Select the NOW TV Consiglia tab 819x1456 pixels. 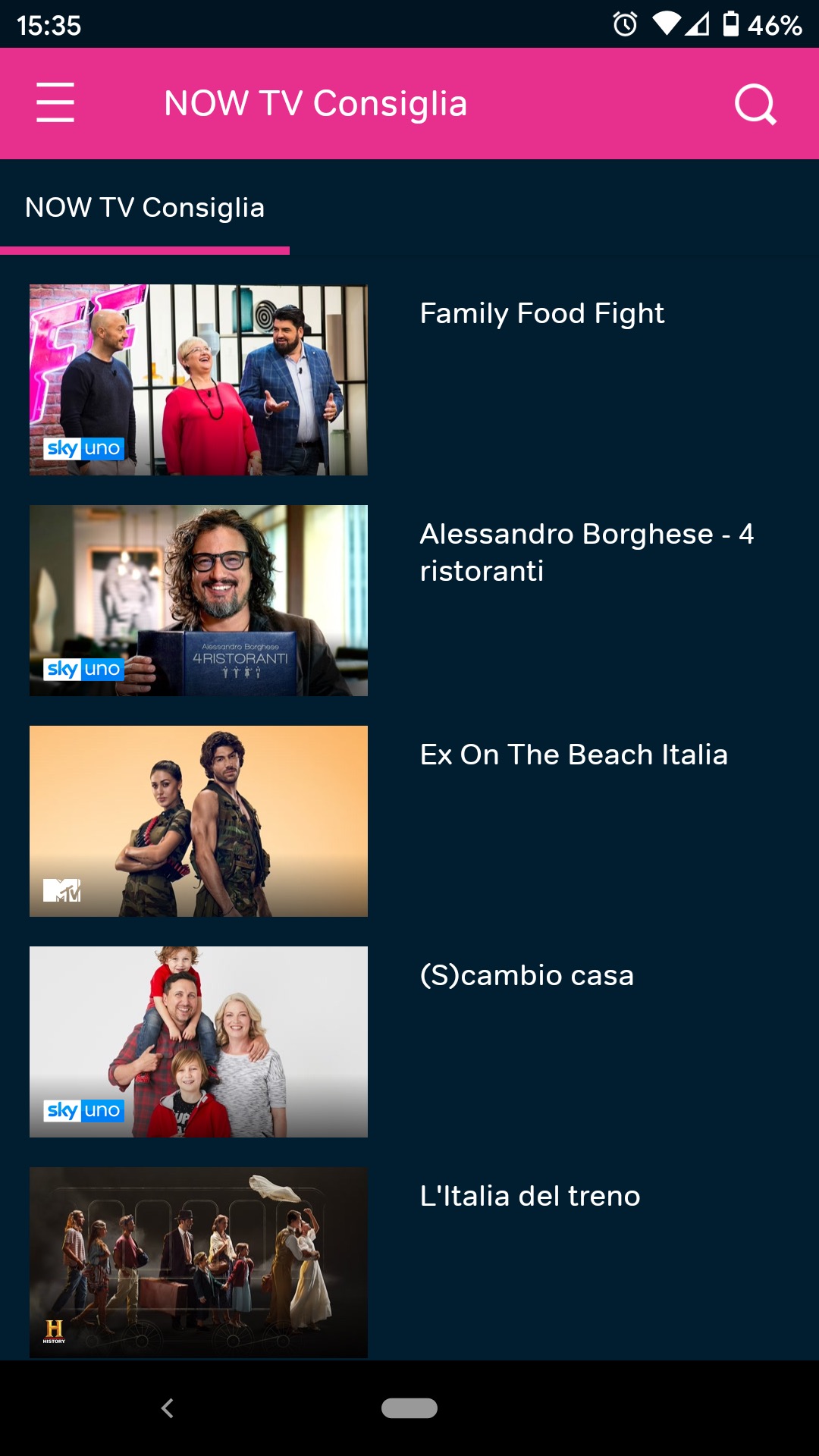[x=145, y=208]
